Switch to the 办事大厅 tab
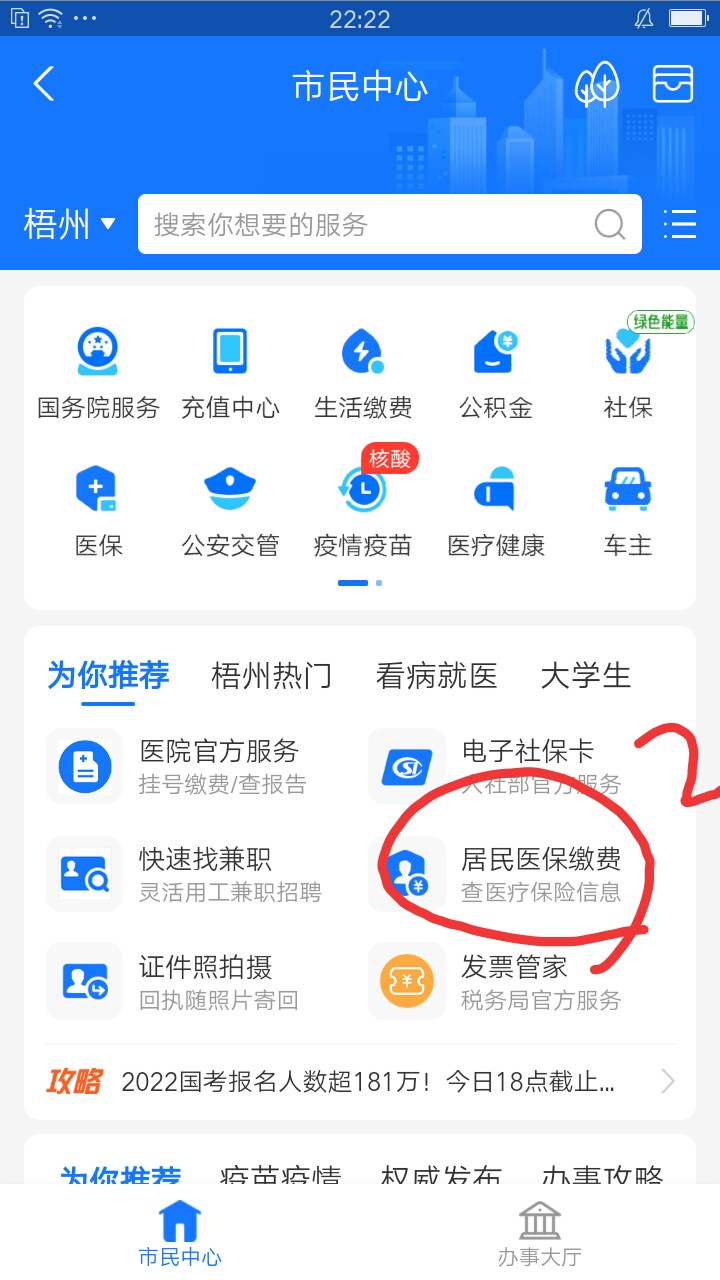The width and height of the screenshot is (720, 1280). (539, 1234)
